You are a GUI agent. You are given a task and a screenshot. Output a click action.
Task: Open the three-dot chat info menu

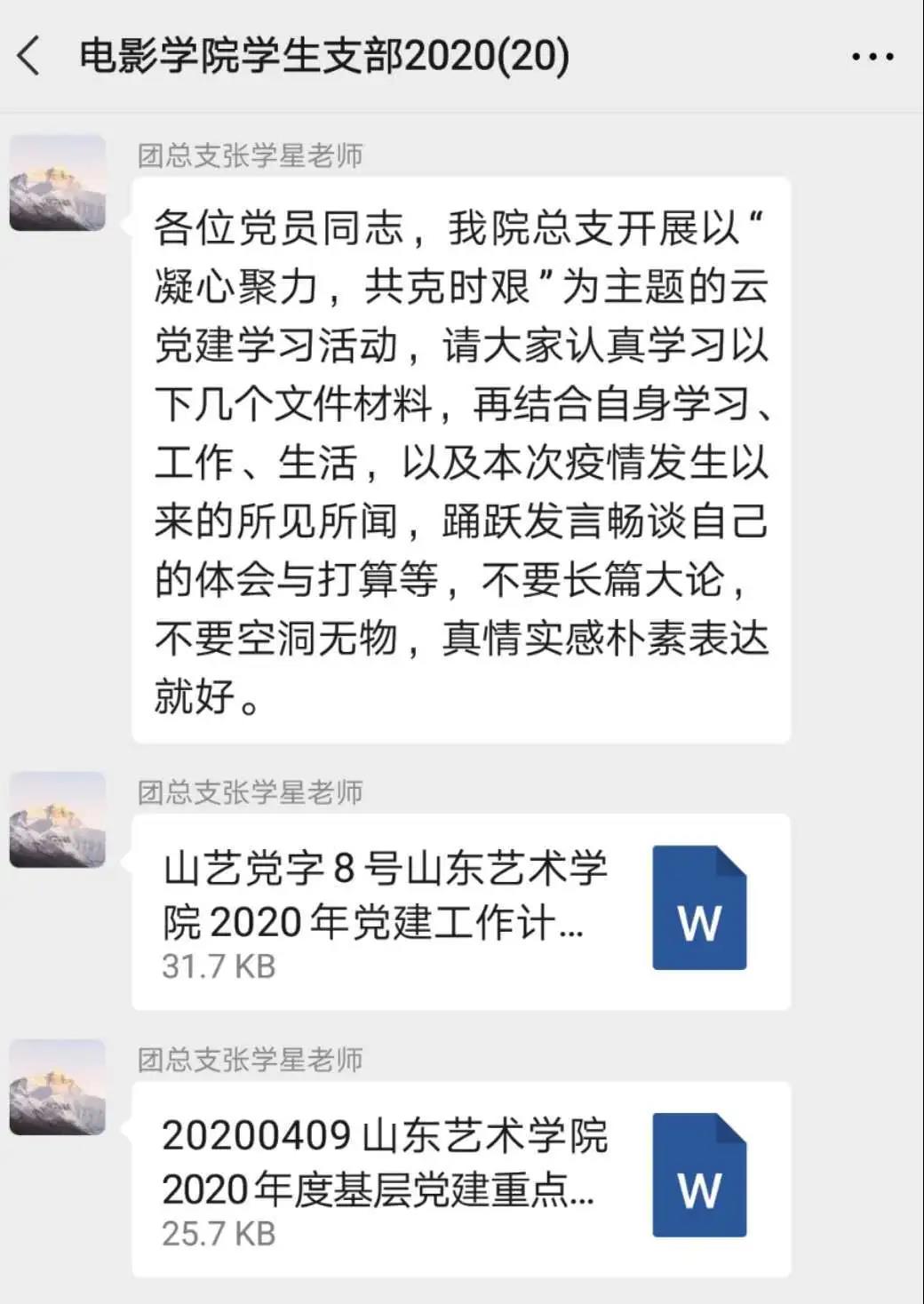872,57
